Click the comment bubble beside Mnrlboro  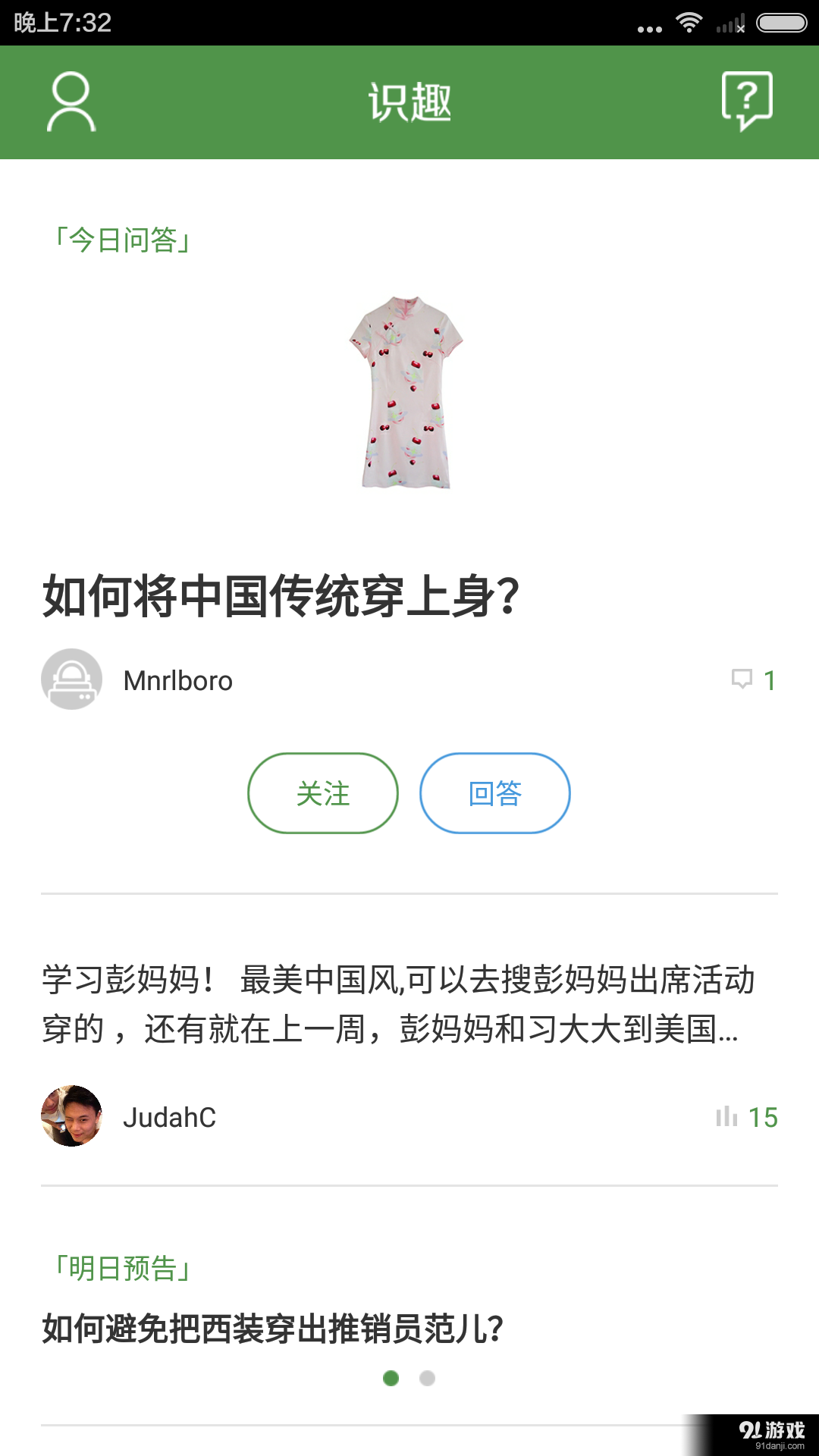point(739,679)
